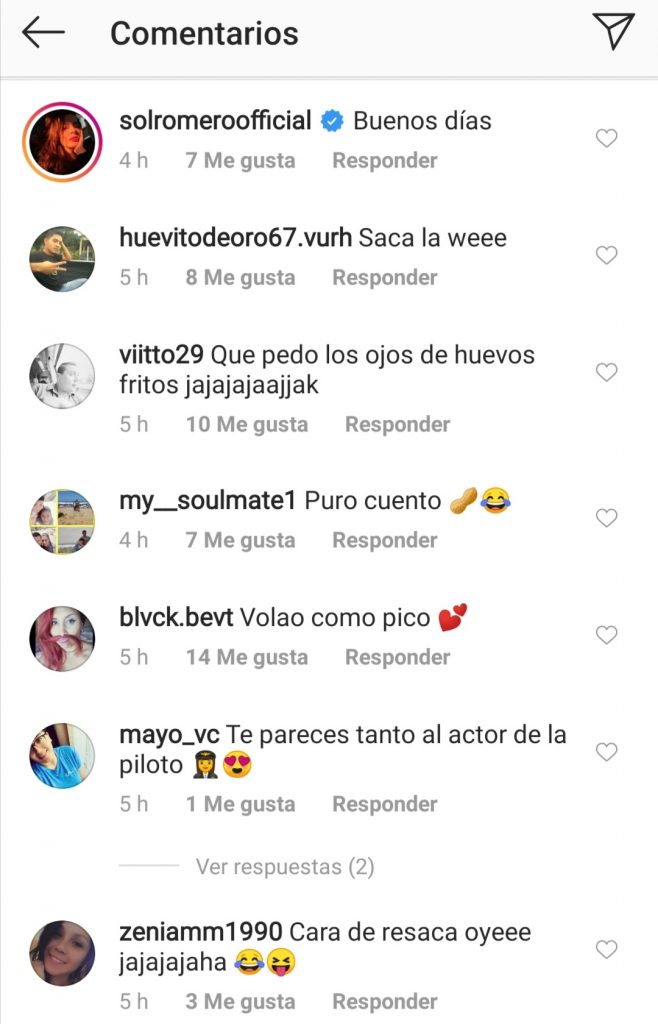Image resolution: width=658 pixels, height=1024 pixels.
Task: Like blvck.bevt's Volao como pico comment
Action: click(606, 635)
